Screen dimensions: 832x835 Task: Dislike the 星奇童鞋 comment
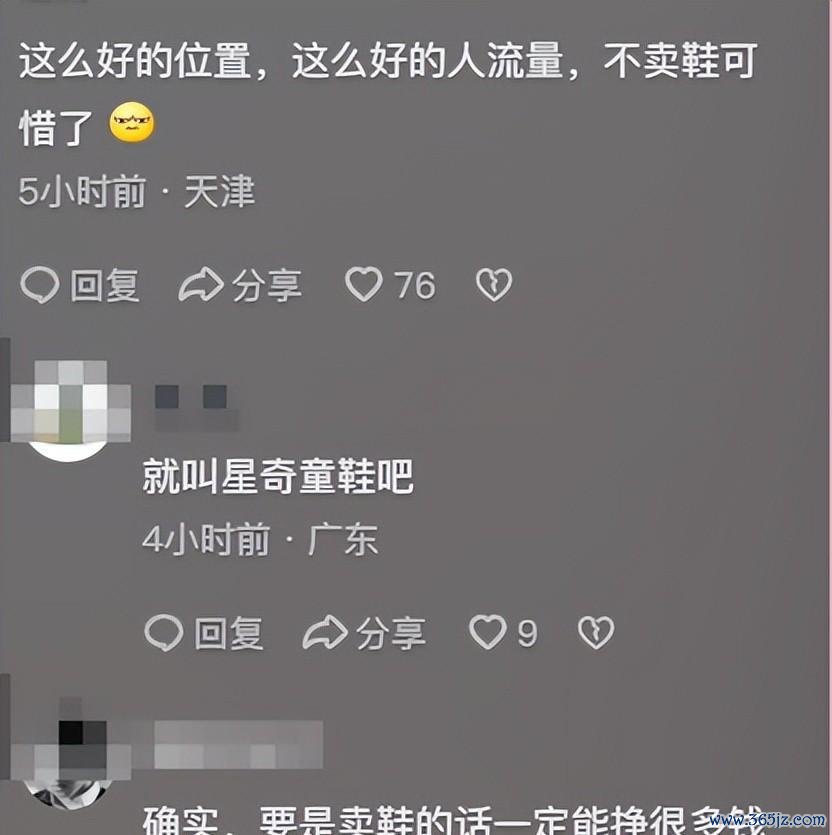[596, 633]
